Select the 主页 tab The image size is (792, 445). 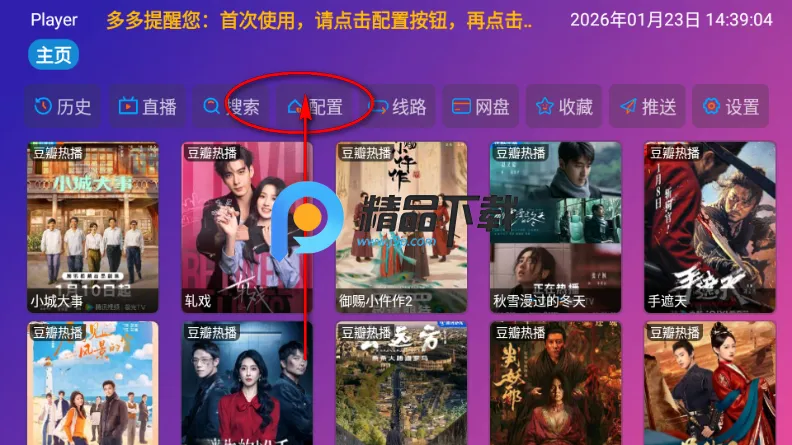click(x=54, y=56)
